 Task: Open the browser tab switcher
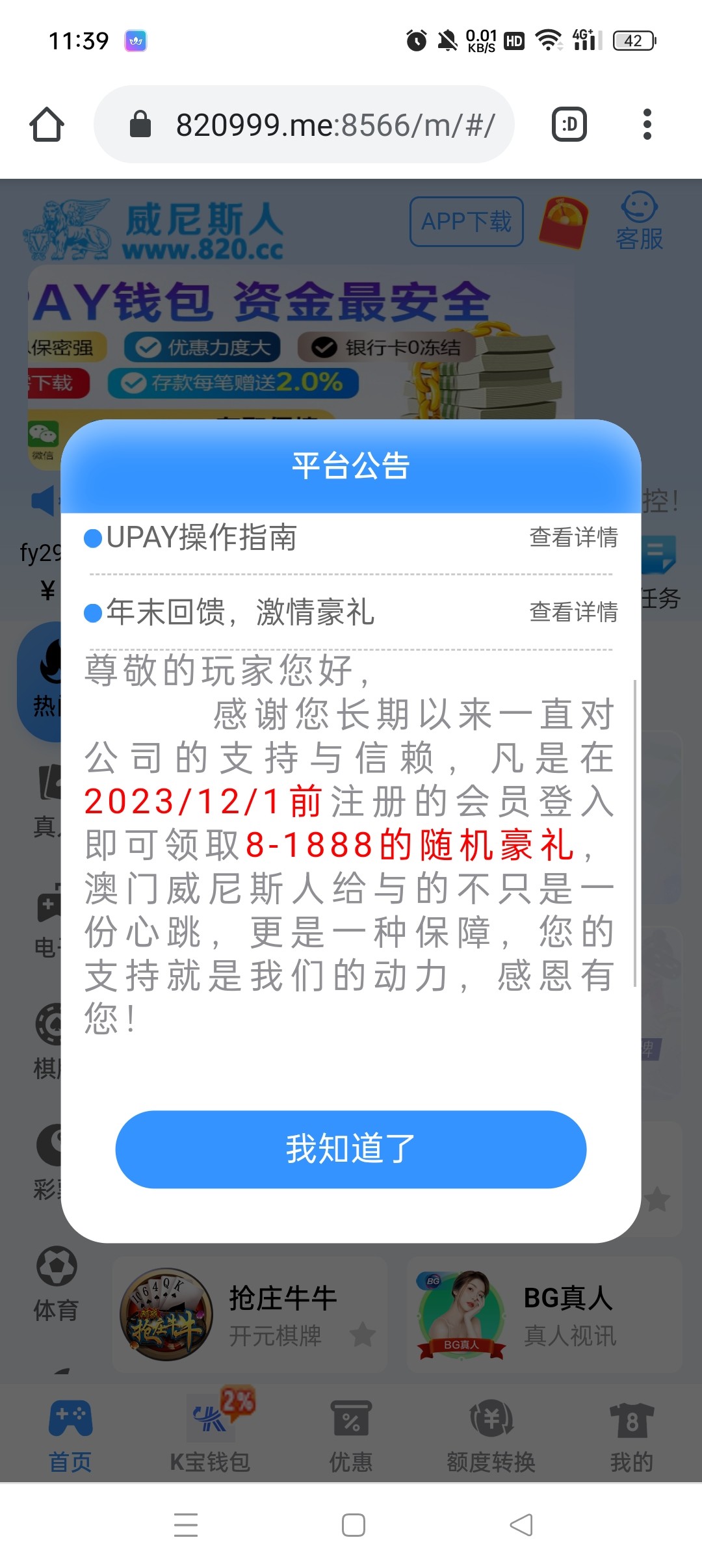569,124
